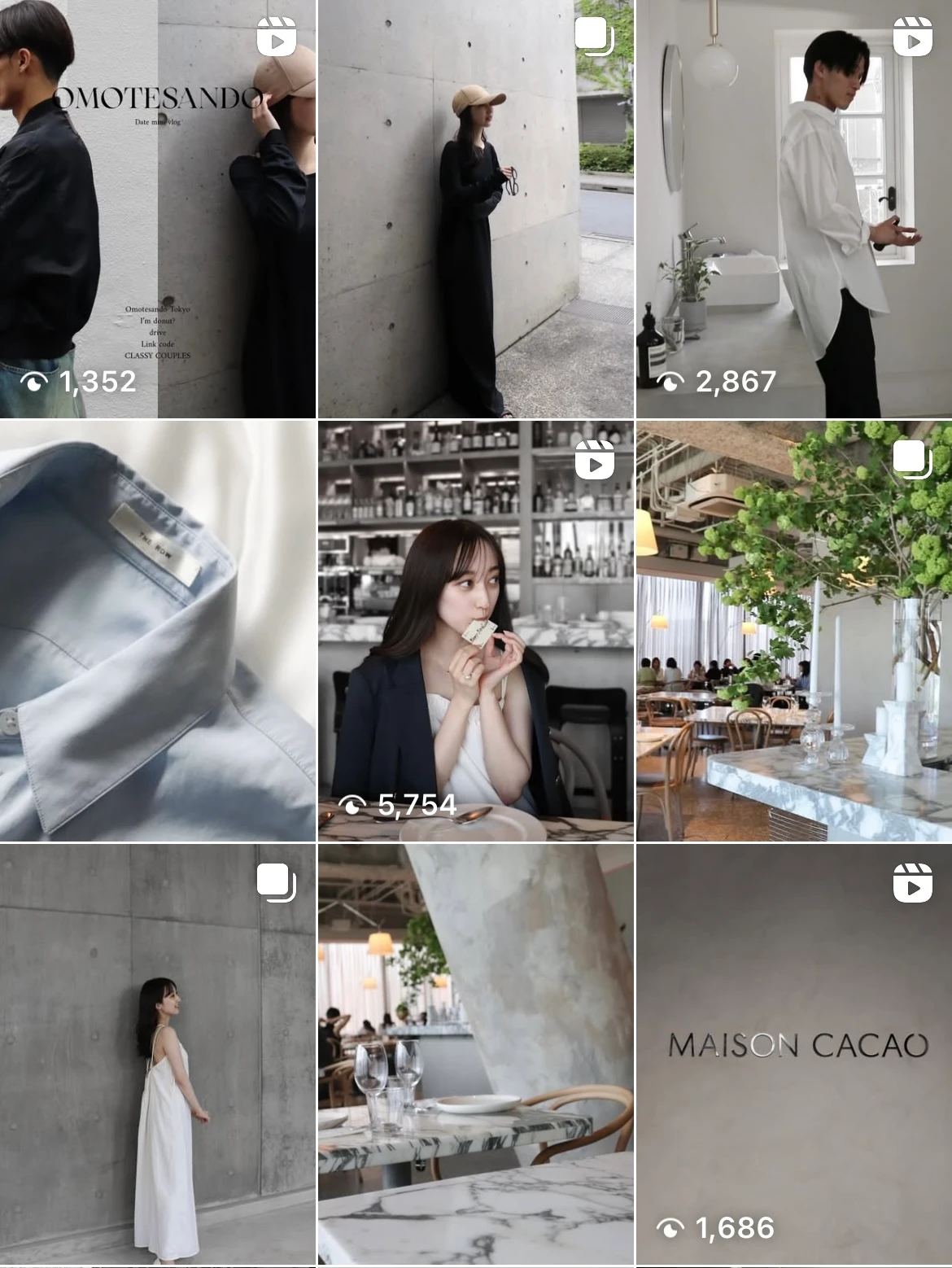This screenshot has height=1268, width=952.
Task: Play the Maison Cacao reel
Action: 794,1055
